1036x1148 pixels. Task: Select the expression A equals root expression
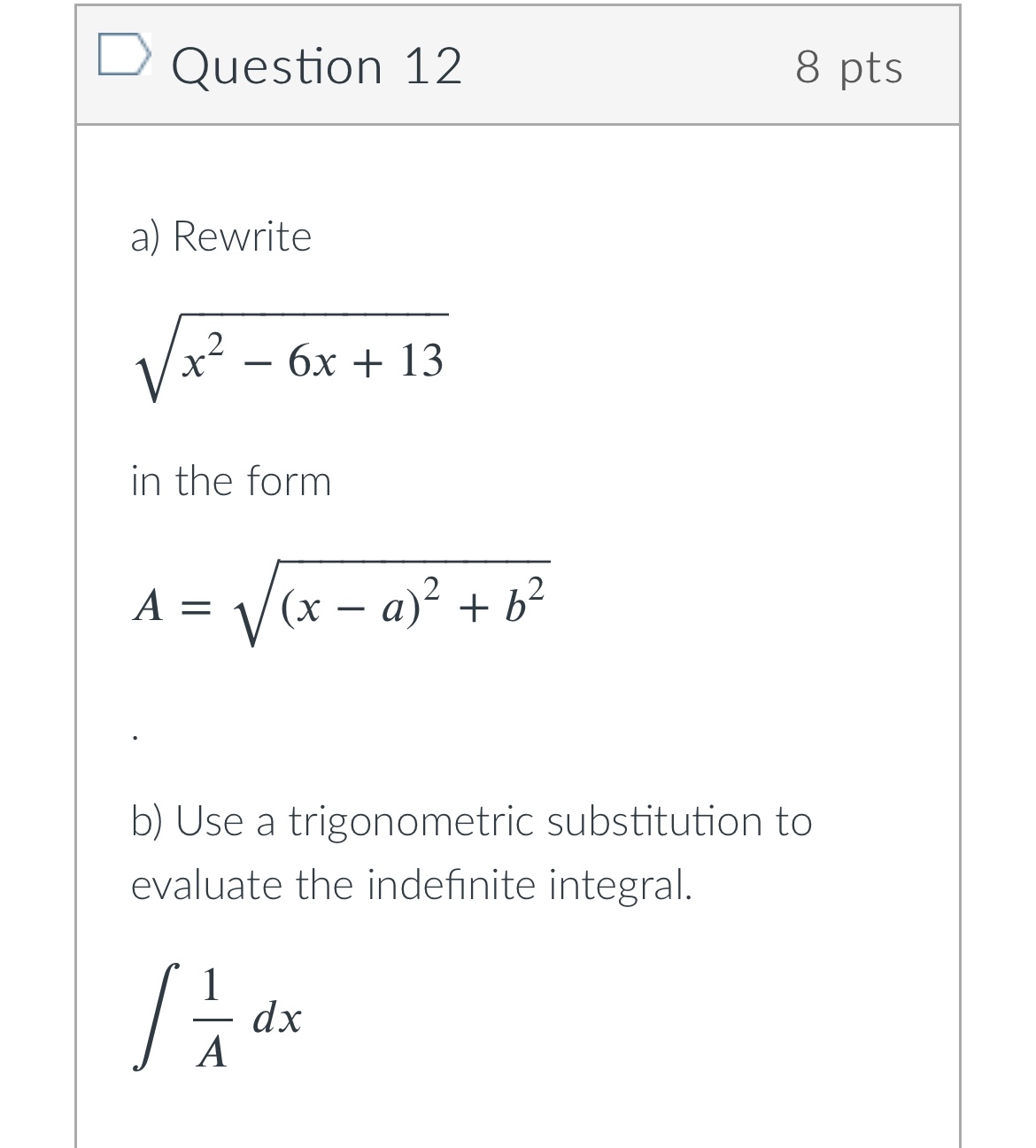(x=336, y=601)
